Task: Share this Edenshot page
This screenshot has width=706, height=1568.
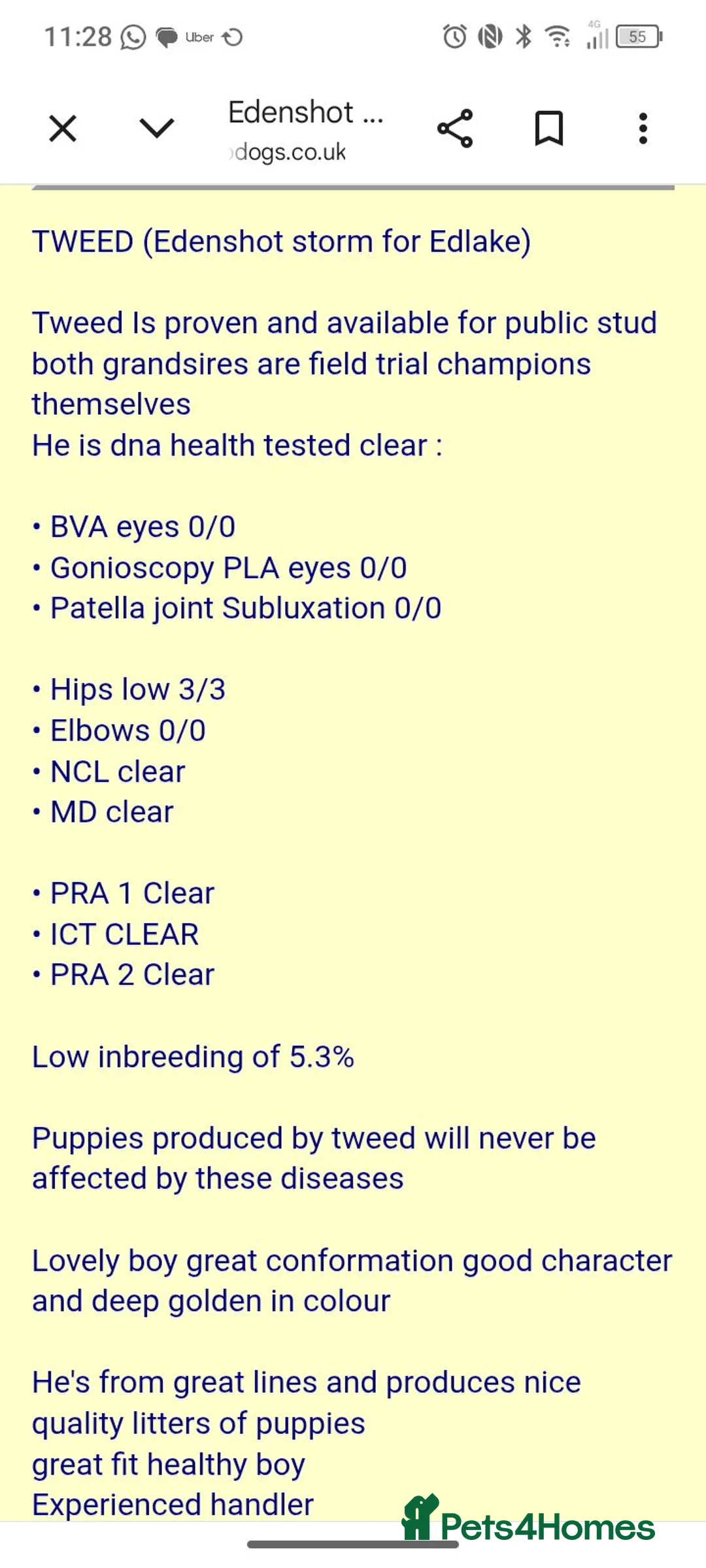Action: coord(455,128)
